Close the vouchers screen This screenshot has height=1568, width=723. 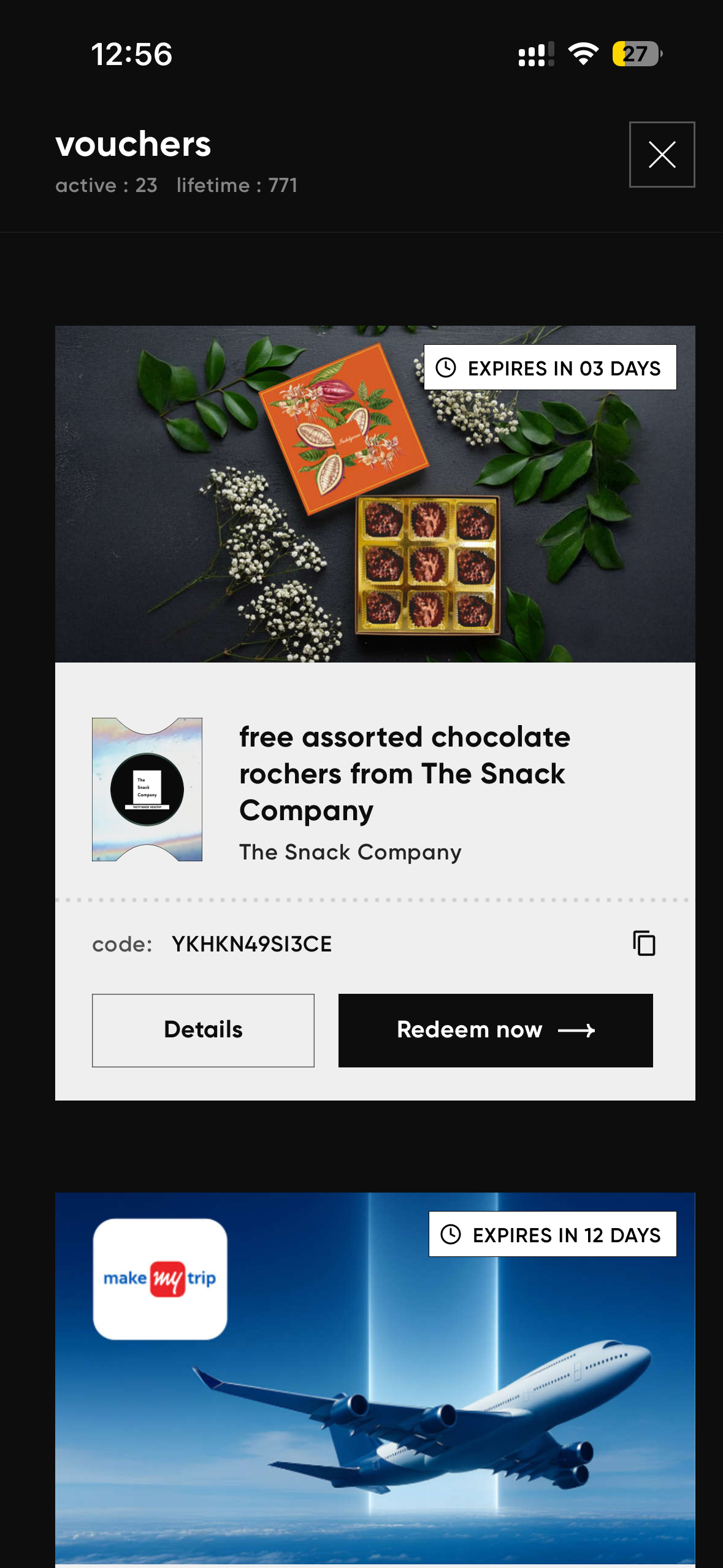[x=662, y=155]
